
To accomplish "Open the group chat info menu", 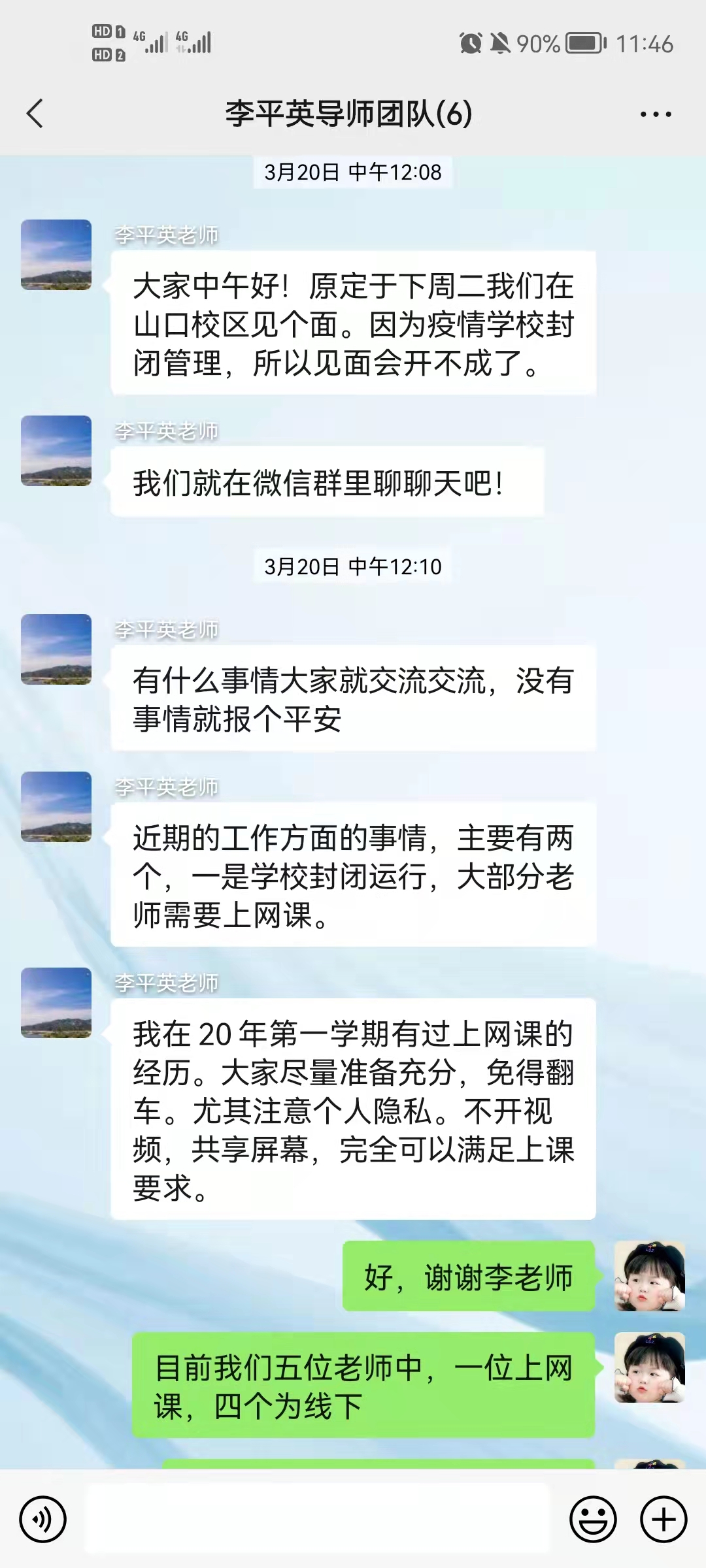I will click(x=655, y=114).
